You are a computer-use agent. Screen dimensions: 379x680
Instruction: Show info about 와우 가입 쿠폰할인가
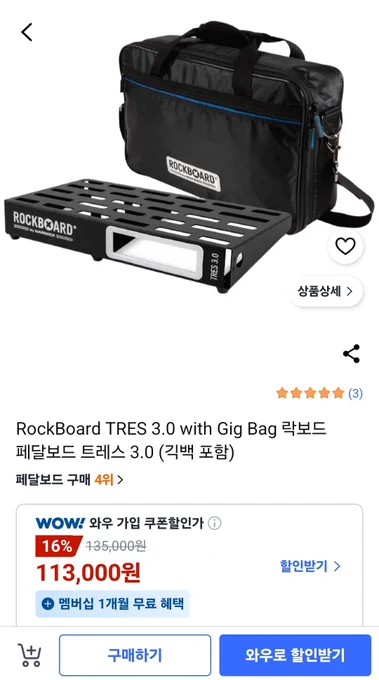tap(214, 523)
